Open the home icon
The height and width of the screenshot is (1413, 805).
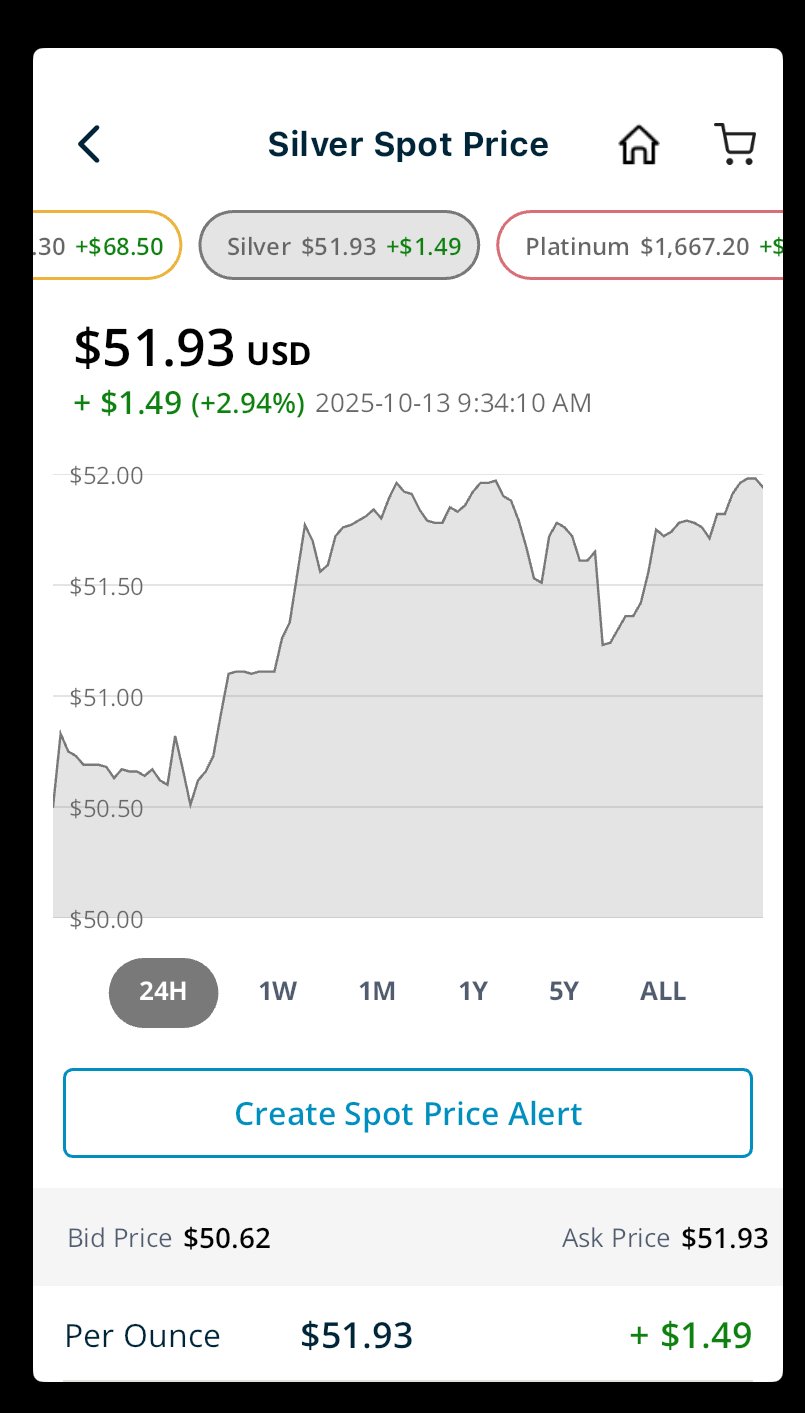click(639, 145)
